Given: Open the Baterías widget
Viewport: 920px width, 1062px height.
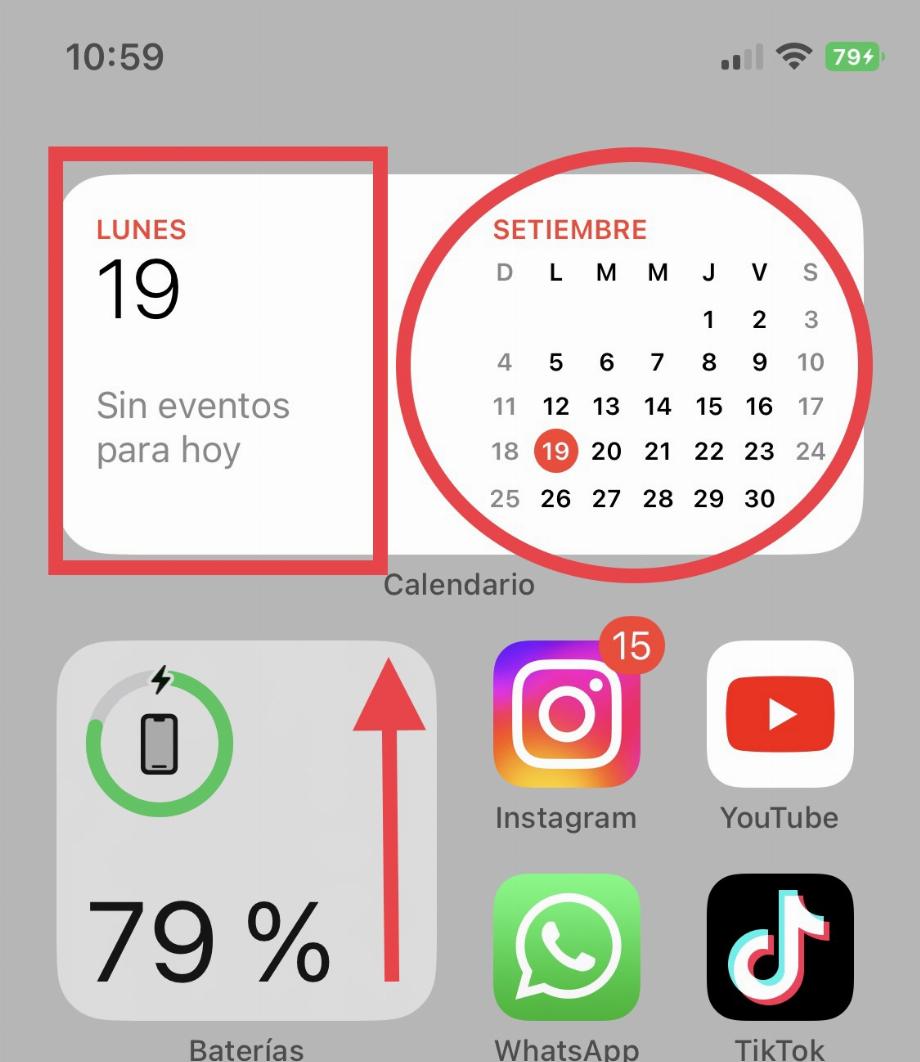Looking at the screenshot, I should 245,830.
